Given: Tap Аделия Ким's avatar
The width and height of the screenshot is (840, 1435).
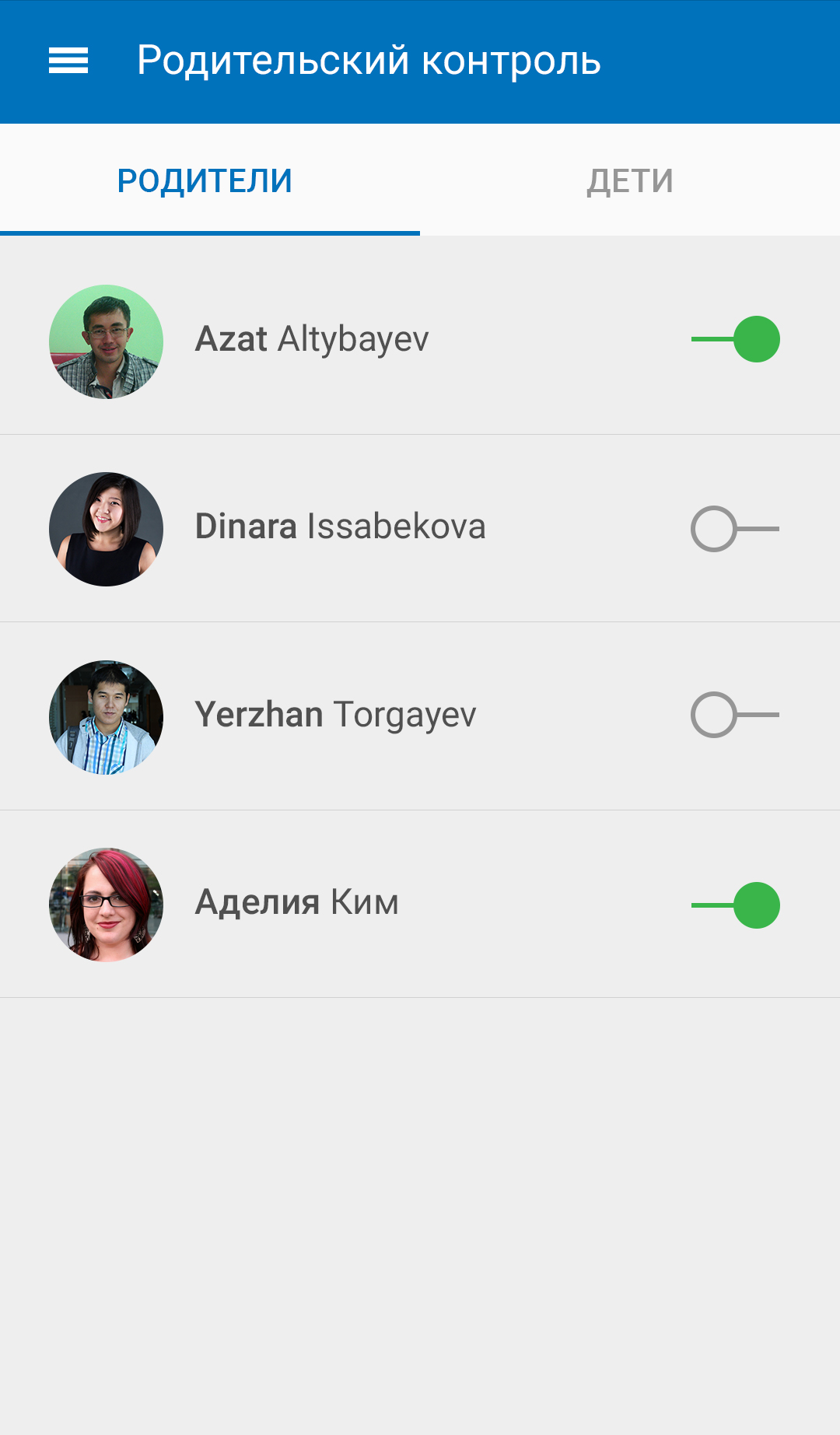Looking at the screenshot, I should [107, 905].
